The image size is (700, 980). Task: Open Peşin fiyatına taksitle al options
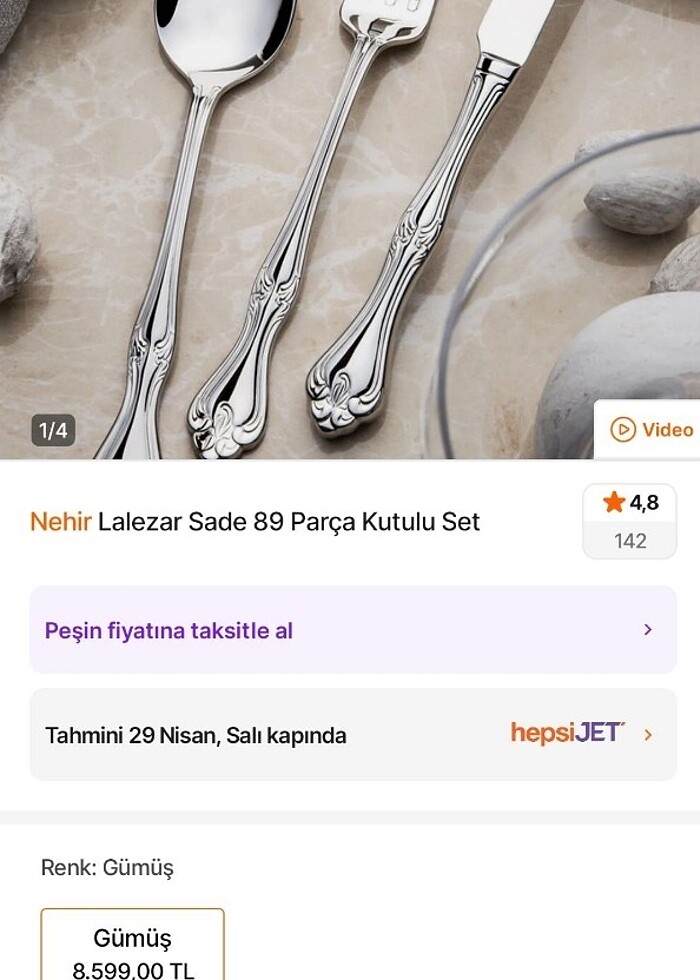[x=352, y=630]
